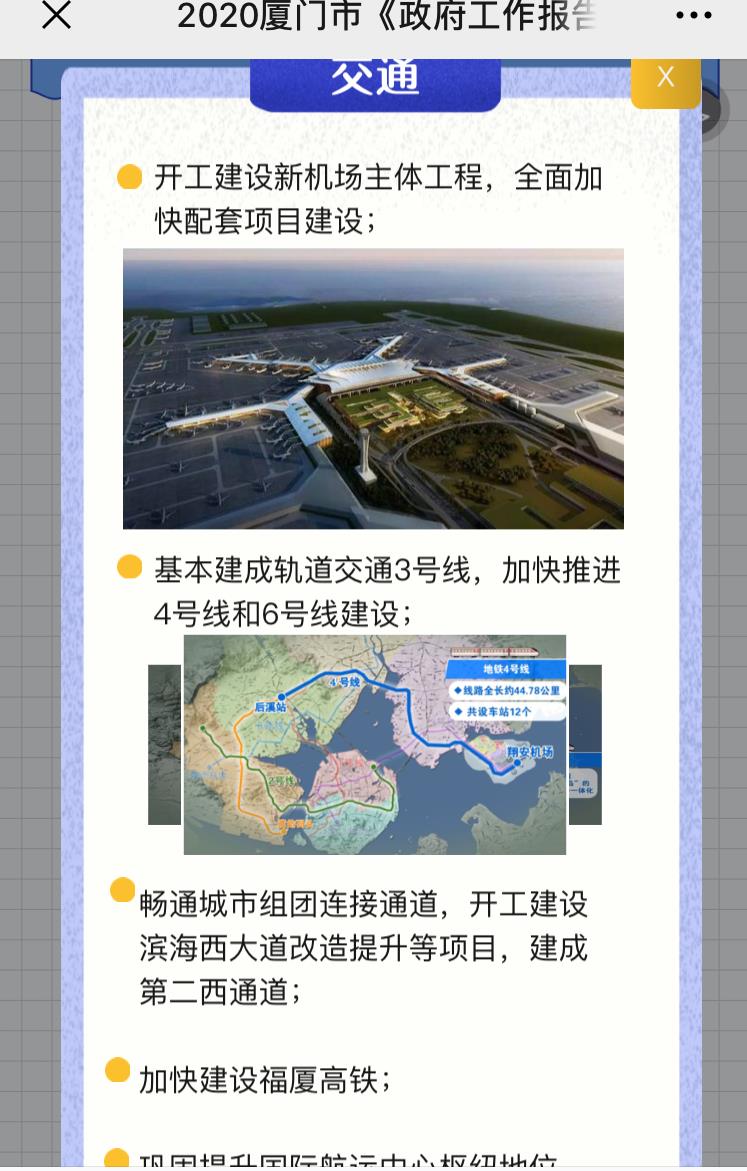Show the previous carousel image on left
Viewport: 747px width, 1171px height.
165,744
